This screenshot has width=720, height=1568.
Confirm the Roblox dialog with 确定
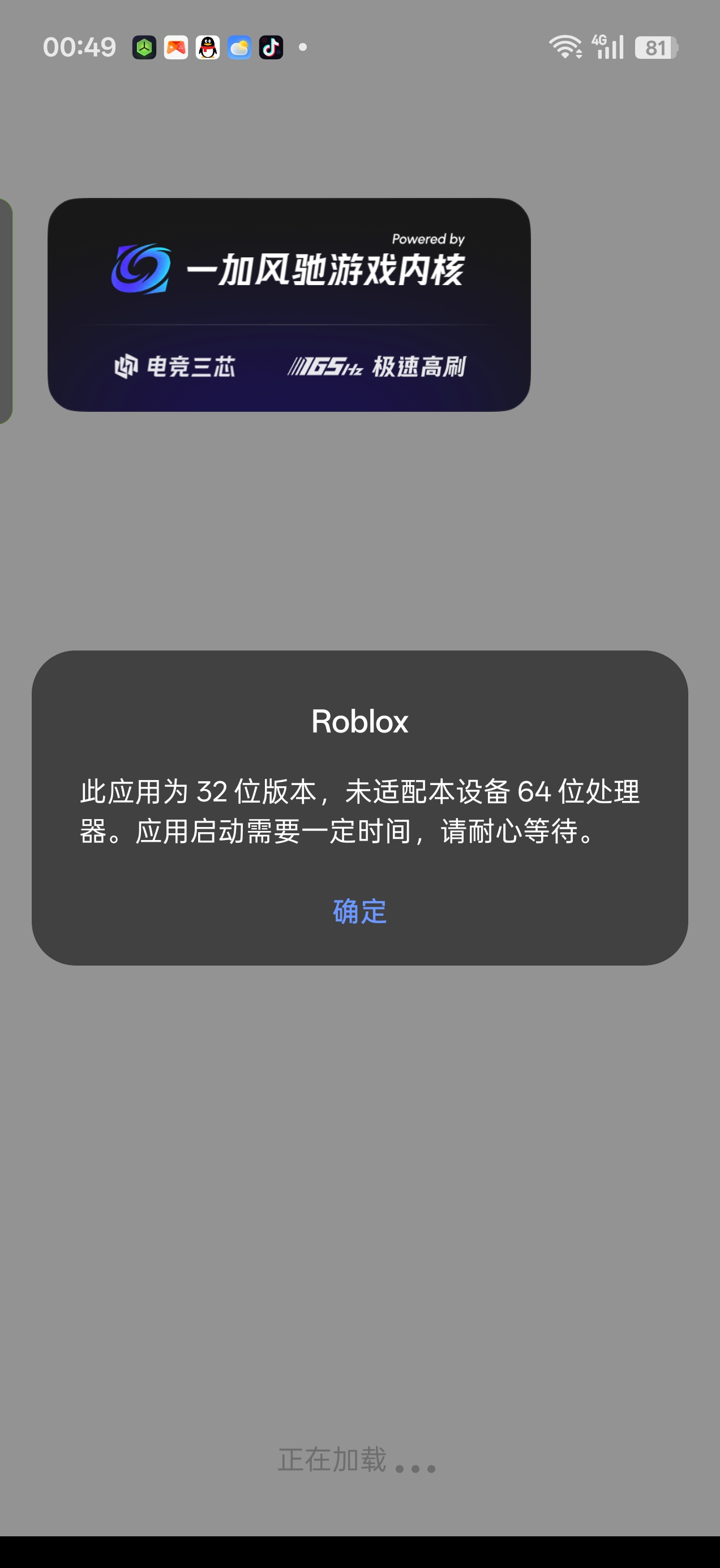click(359, 911)
